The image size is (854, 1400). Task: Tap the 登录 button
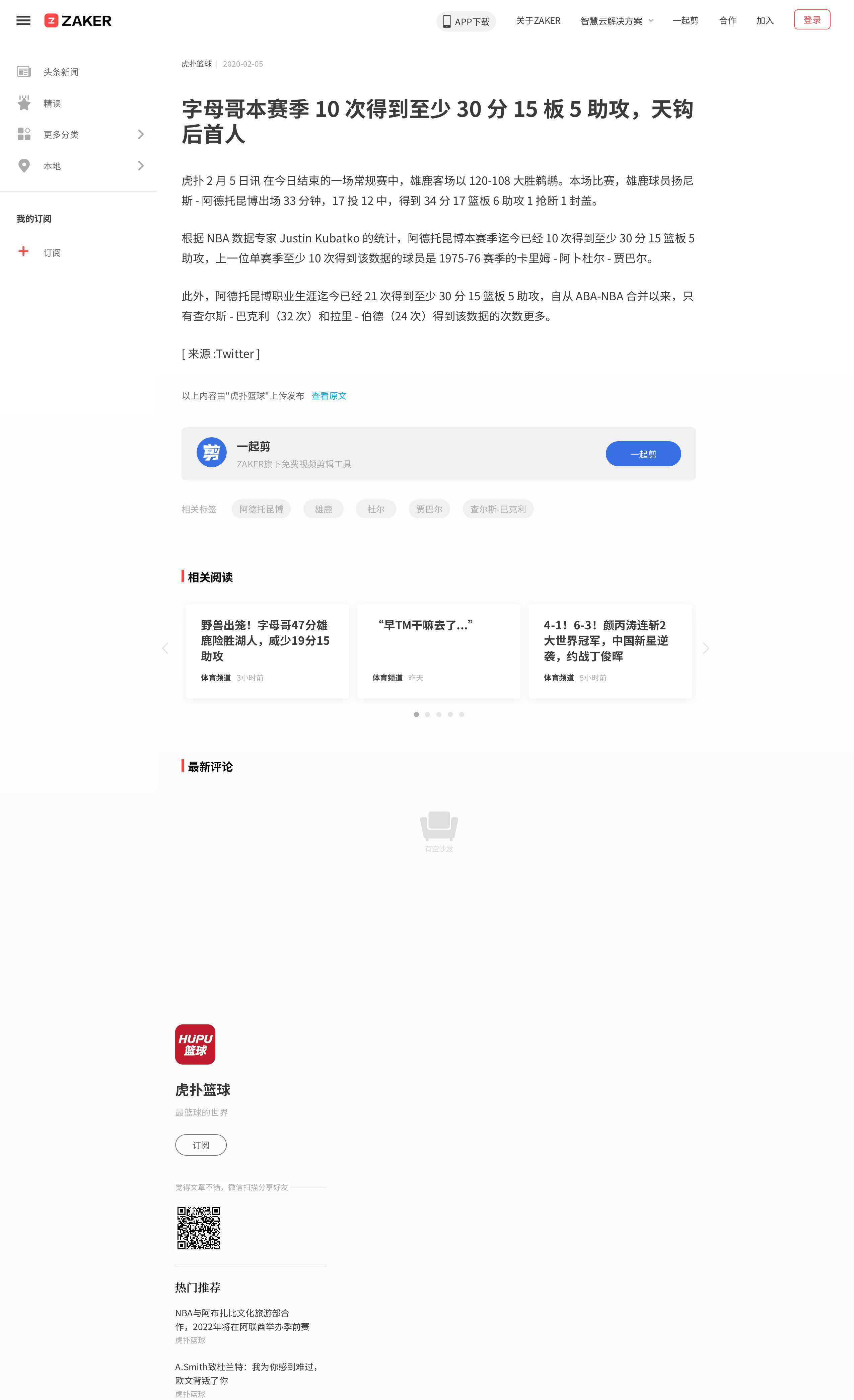[811, 20]
